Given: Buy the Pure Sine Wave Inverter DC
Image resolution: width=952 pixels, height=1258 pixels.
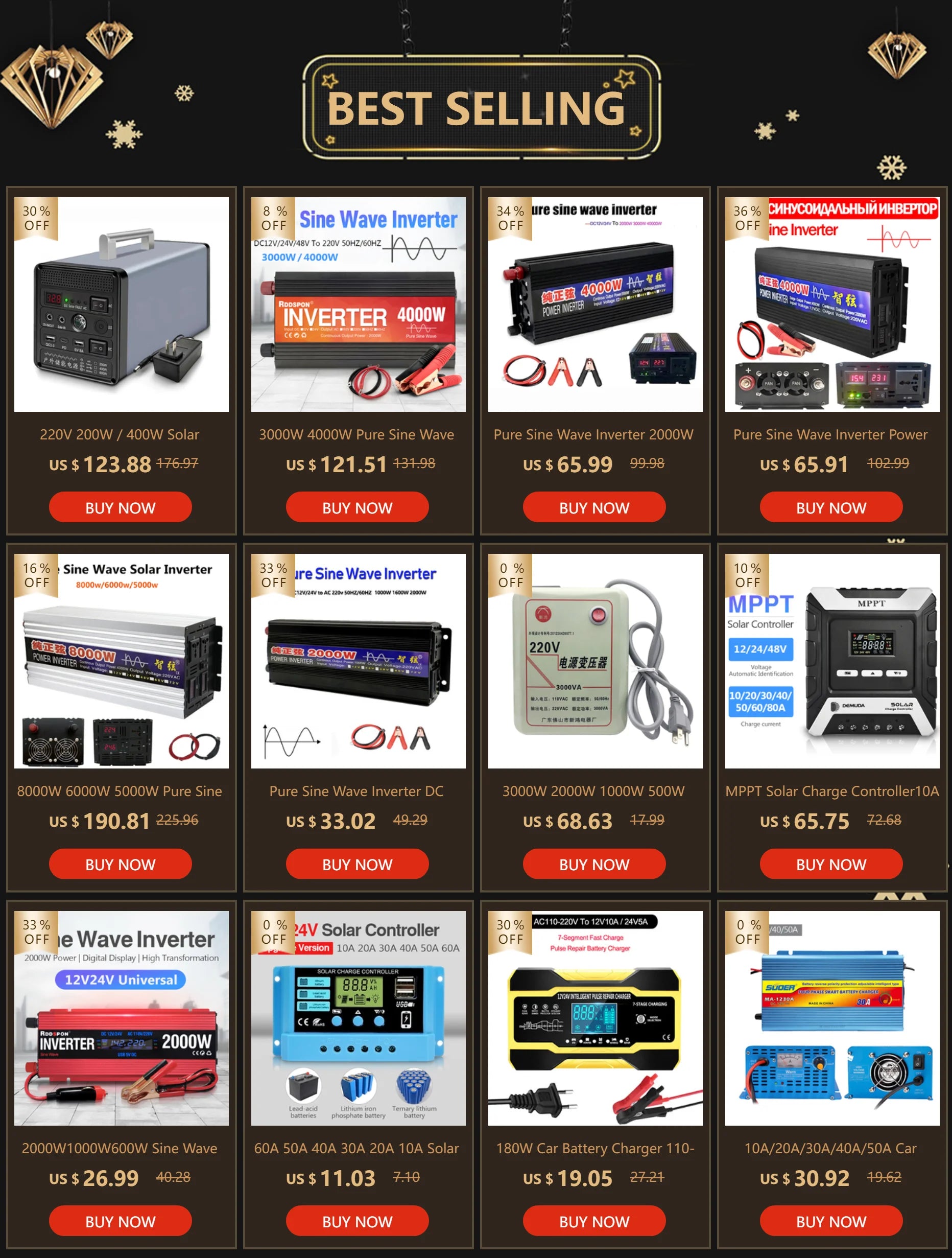Looking at the screenshot, I should (357, 864).
